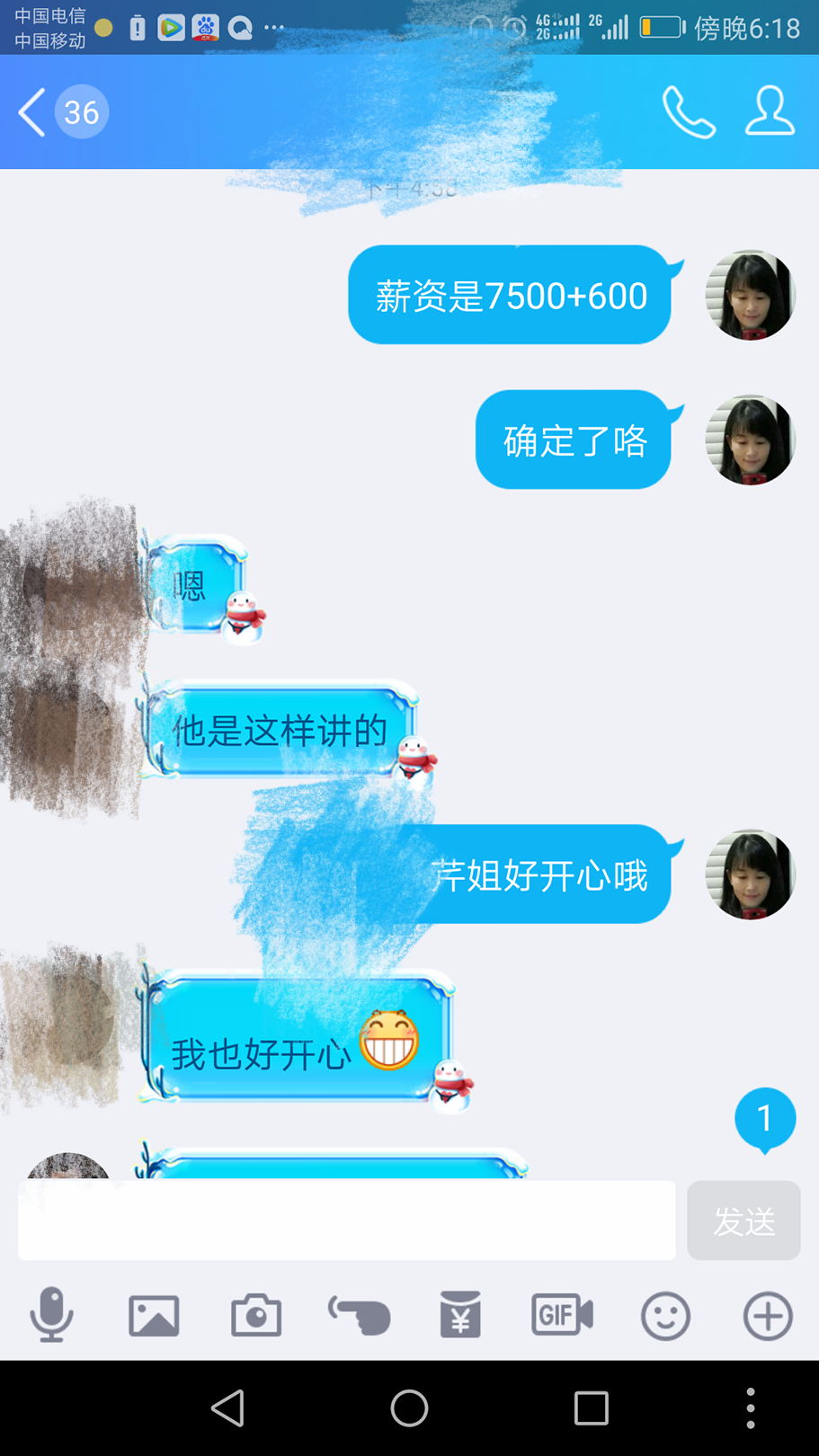Tap the message input field

(346, 1220)
